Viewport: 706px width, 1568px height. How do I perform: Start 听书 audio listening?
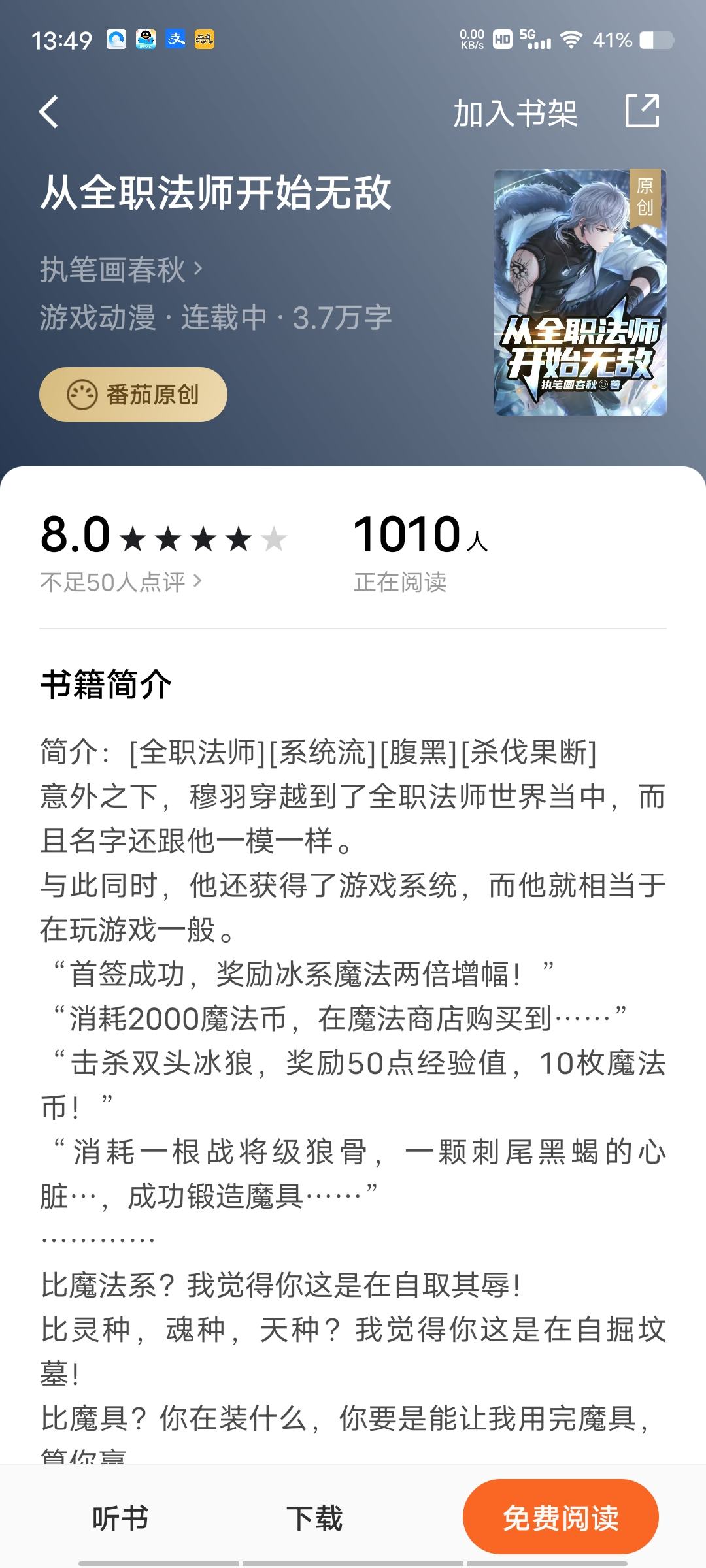[120, 1518]
